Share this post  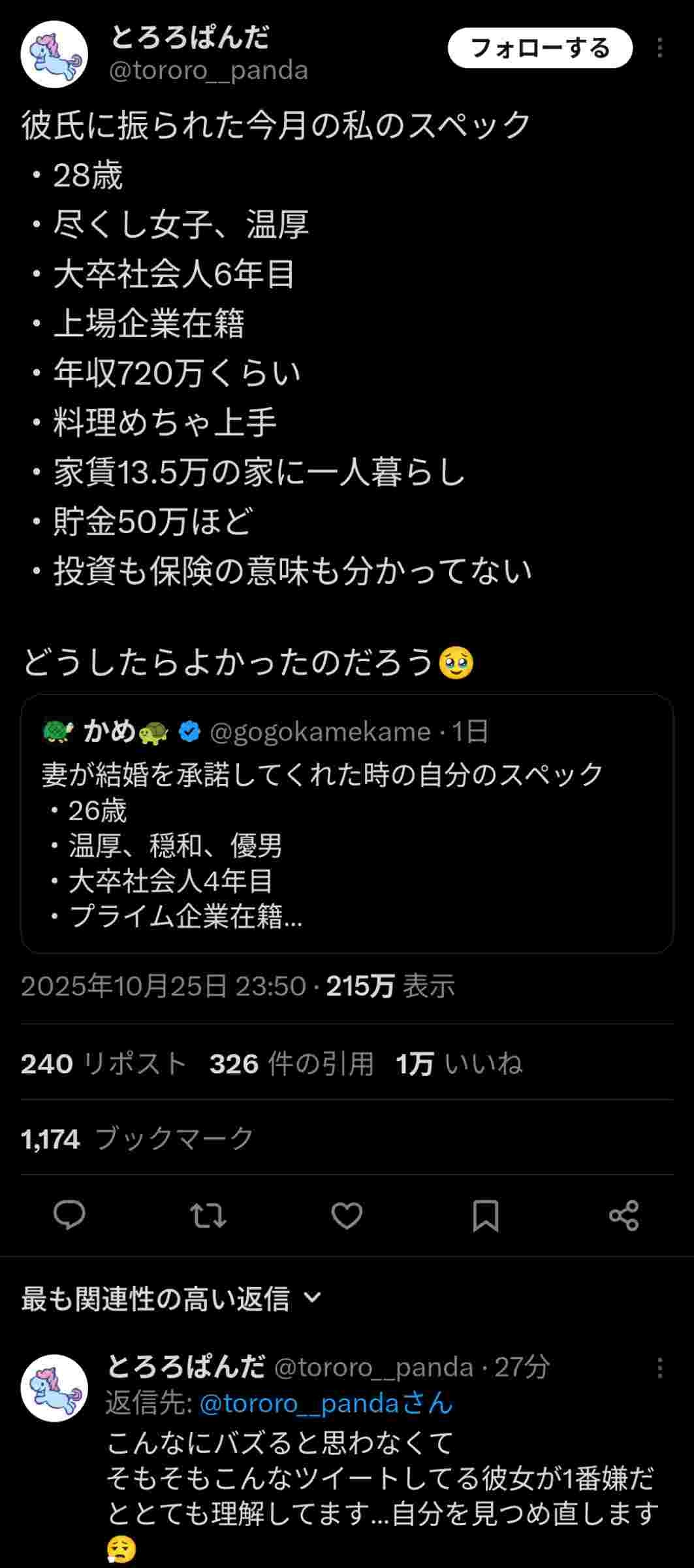[623, 1216]
